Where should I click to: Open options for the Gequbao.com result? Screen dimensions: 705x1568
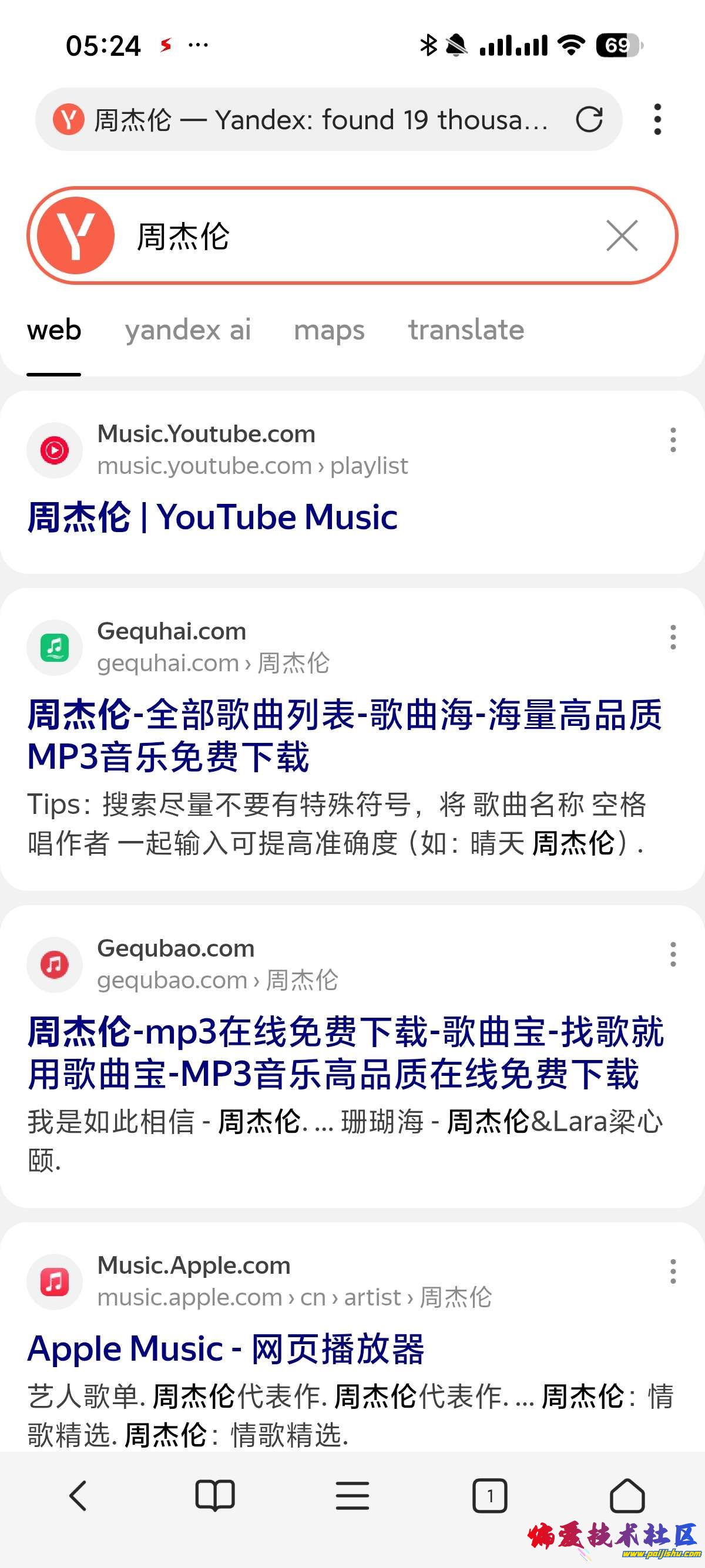(673, 954)
